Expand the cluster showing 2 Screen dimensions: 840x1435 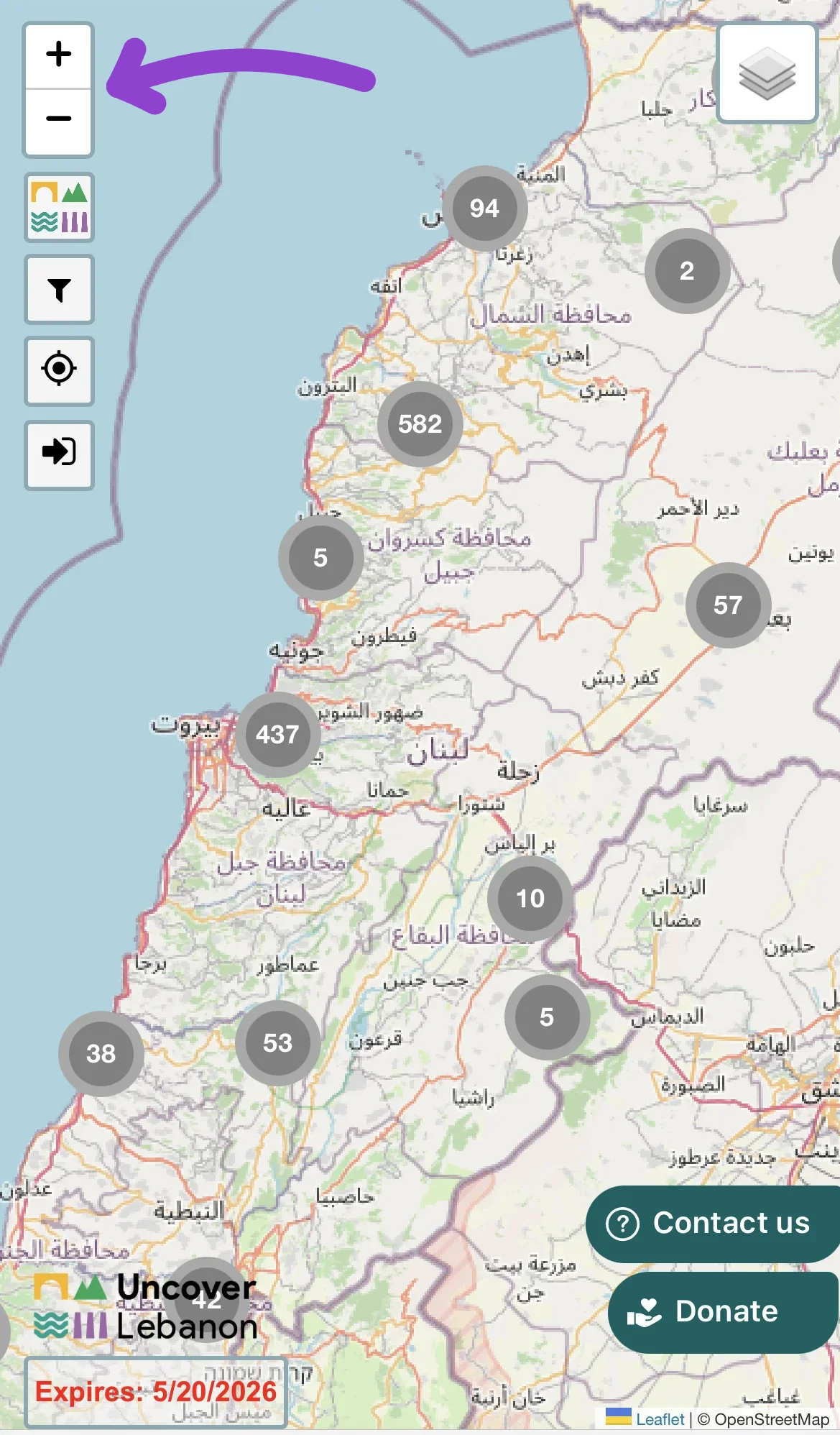coord(687,271)
